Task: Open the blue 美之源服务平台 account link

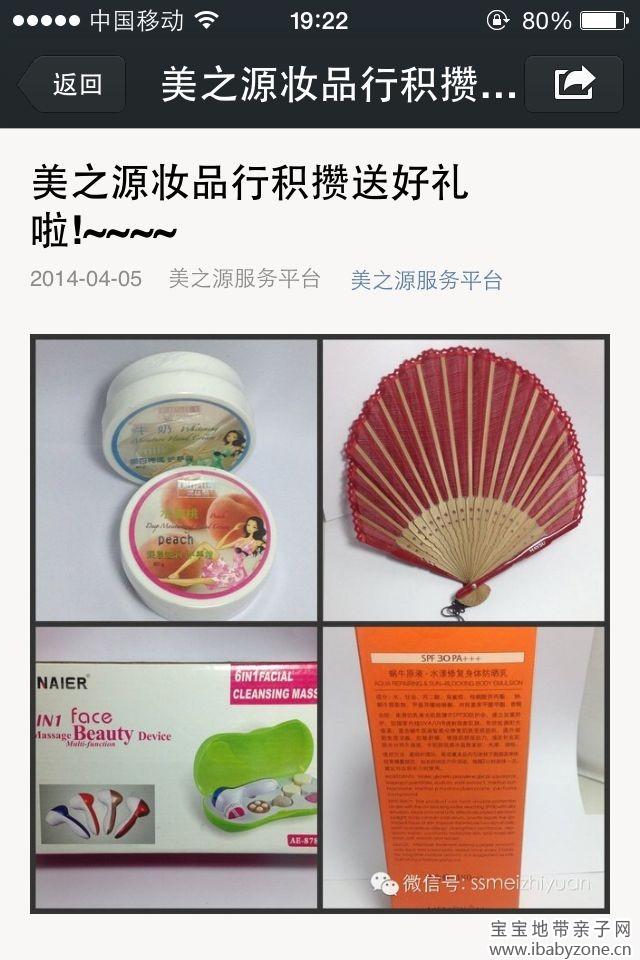Action: coord(426,280)
